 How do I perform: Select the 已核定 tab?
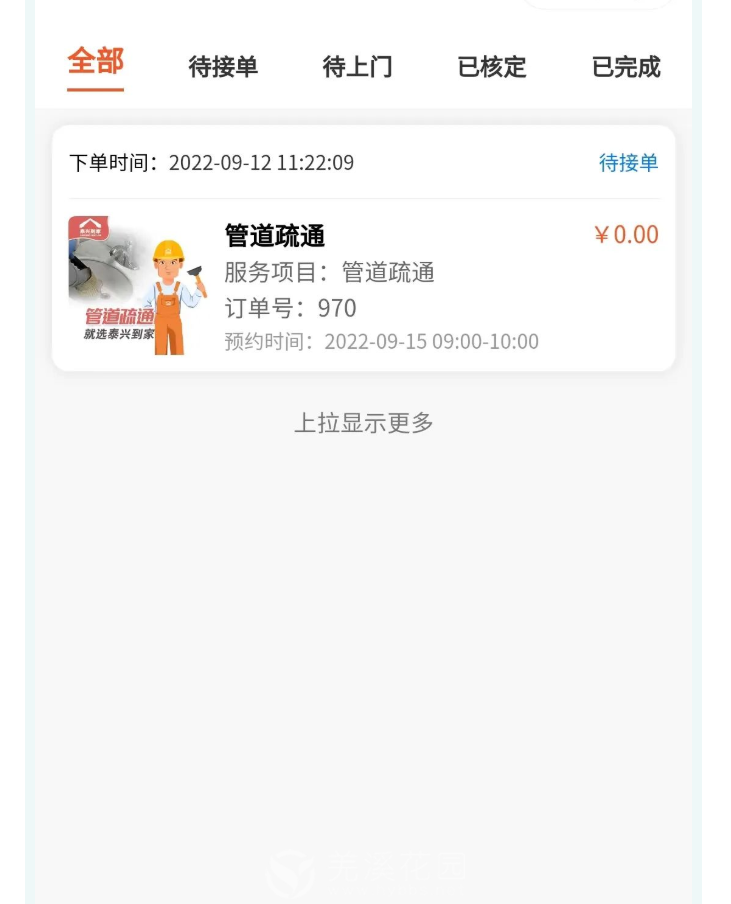(491, 67)
